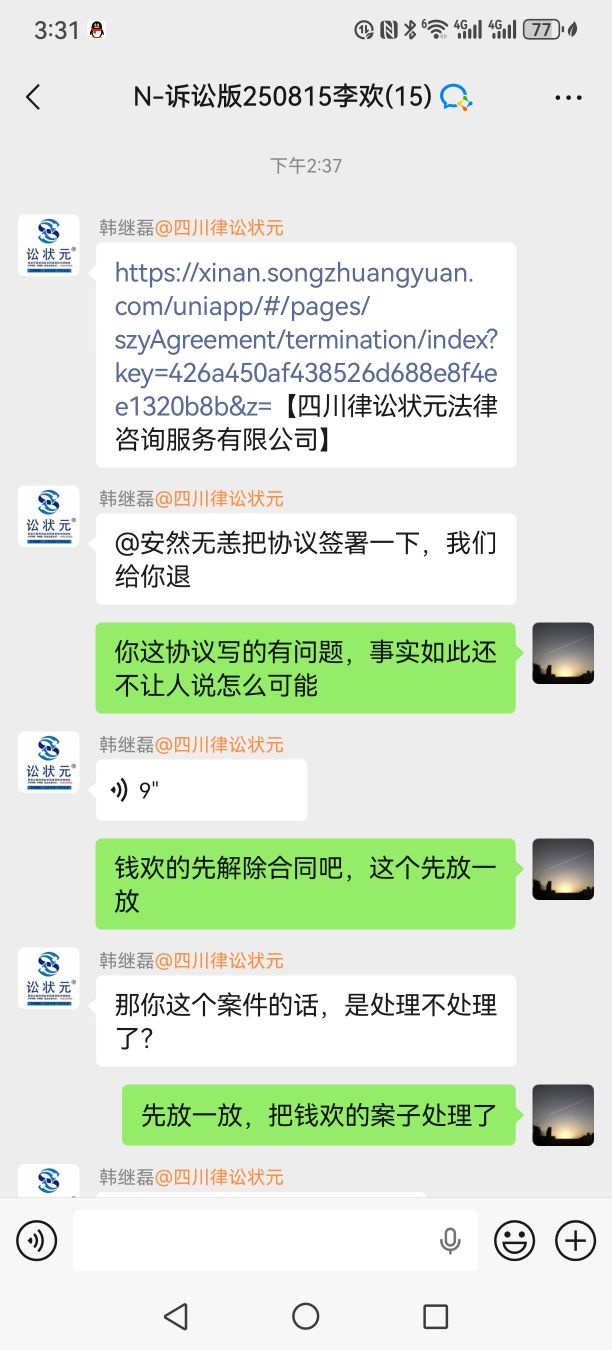Tap the system home button

(306, 1316)
